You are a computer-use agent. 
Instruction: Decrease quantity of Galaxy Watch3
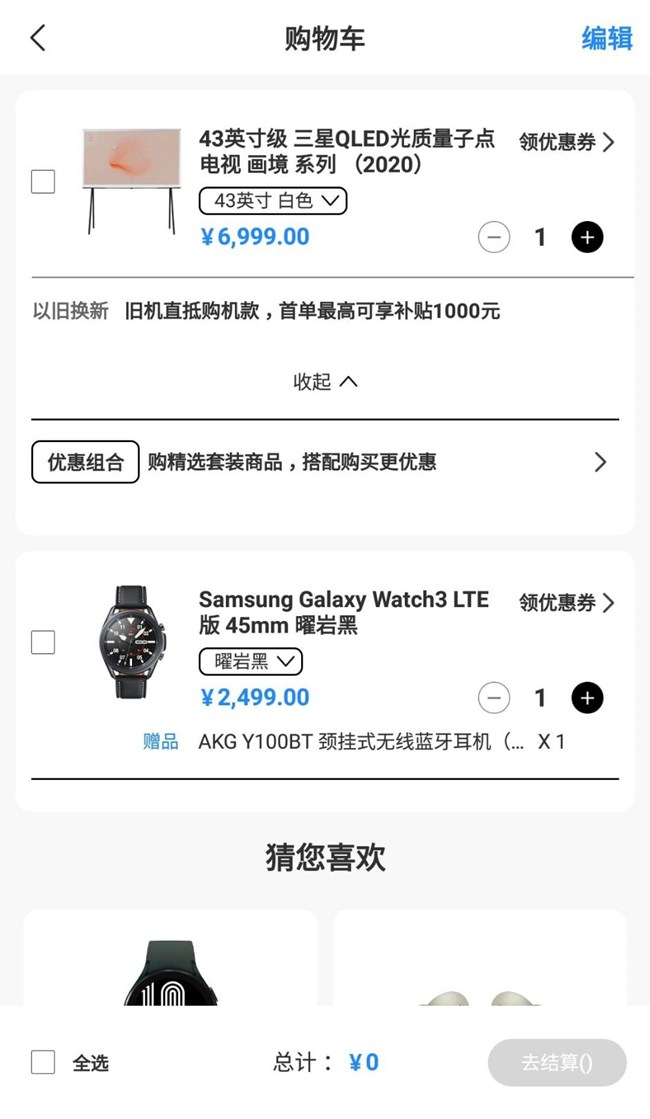(x=494, y=698)
